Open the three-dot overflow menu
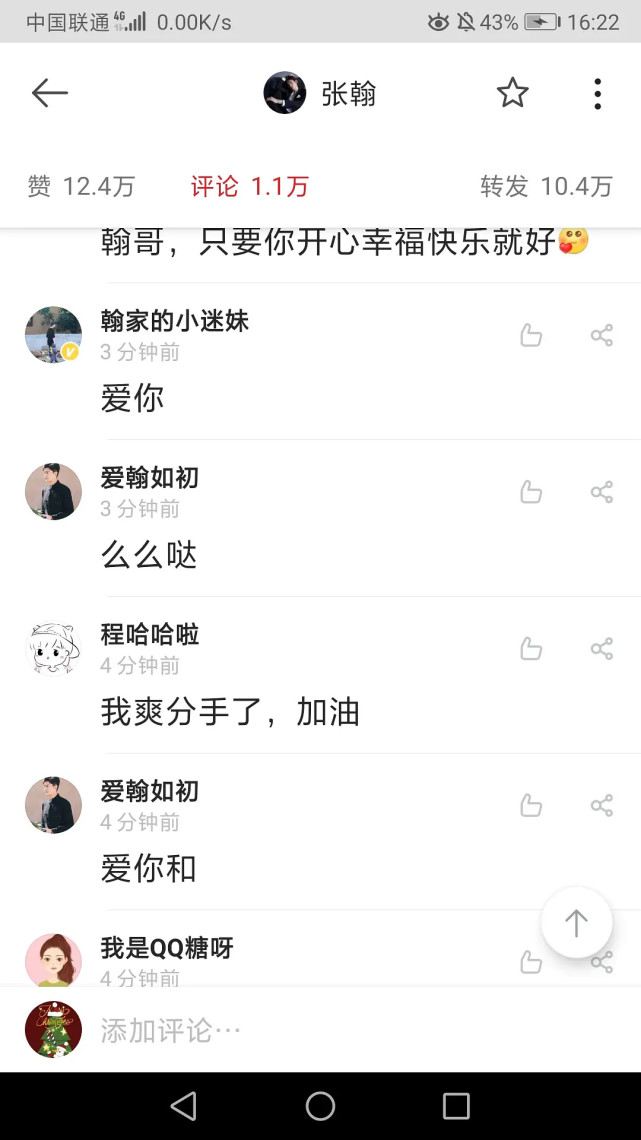The height and width of the screenshot is (1140, 641). pos(597,94)
